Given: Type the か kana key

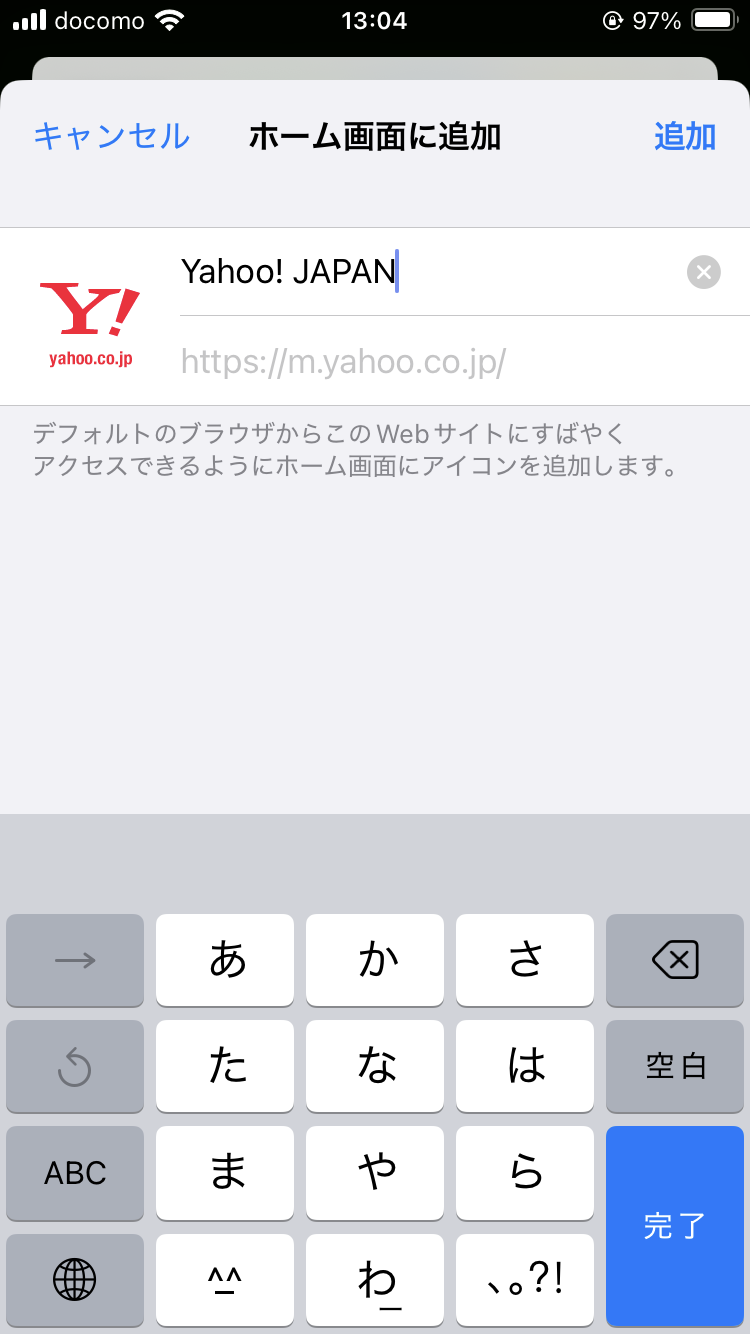Looking at the screenshot, I should (x=375, y=961).
